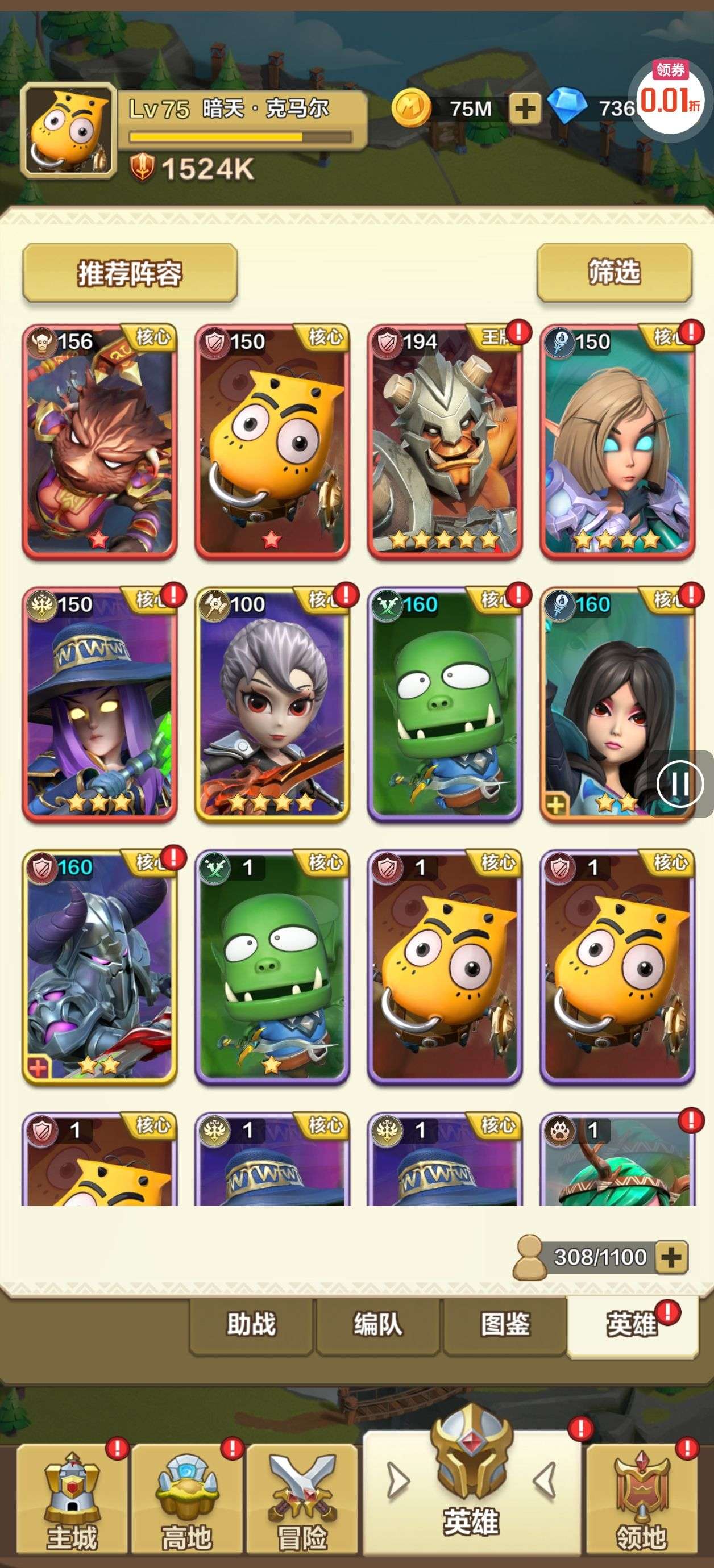Open the player avatar profile

coord(68,130)
